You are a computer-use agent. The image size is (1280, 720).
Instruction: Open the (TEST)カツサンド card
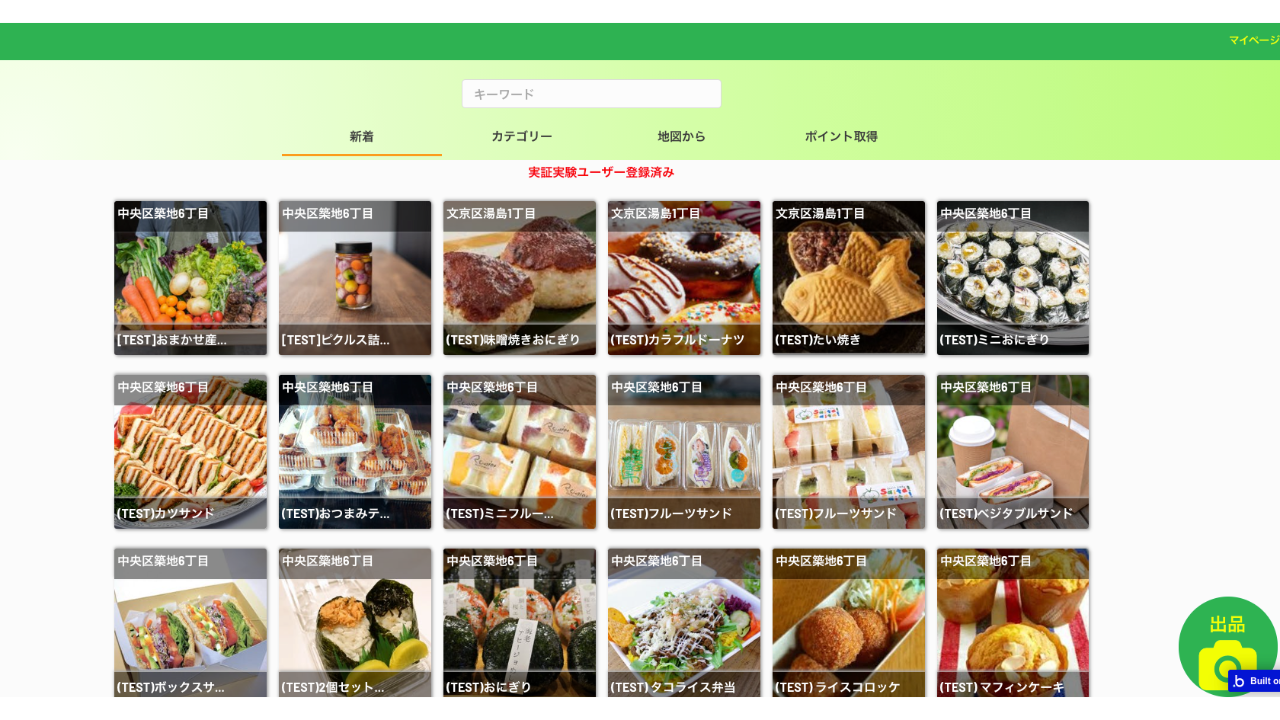[x=190, y=452]
